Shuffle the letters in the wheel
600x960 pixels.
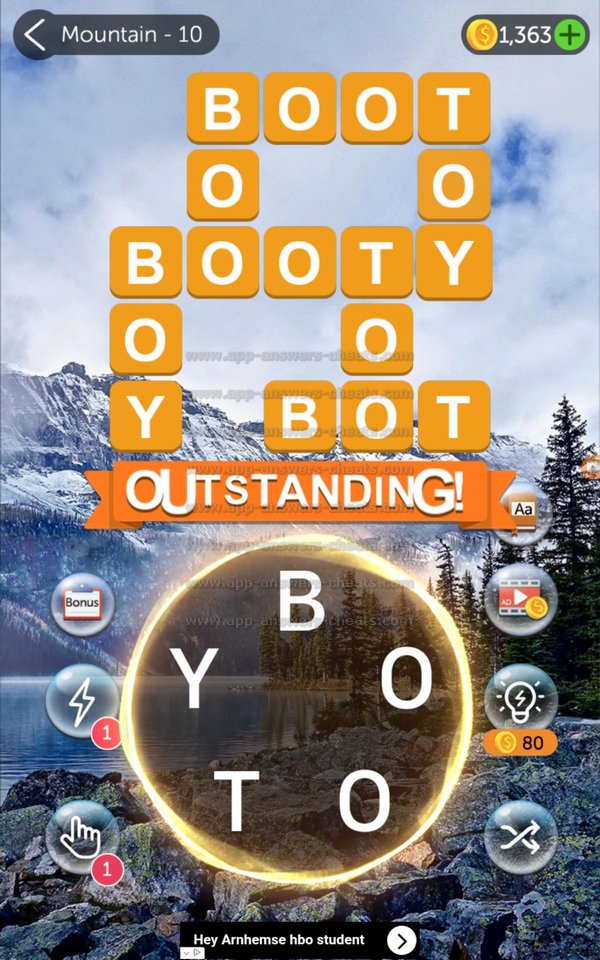click(520, 837)
